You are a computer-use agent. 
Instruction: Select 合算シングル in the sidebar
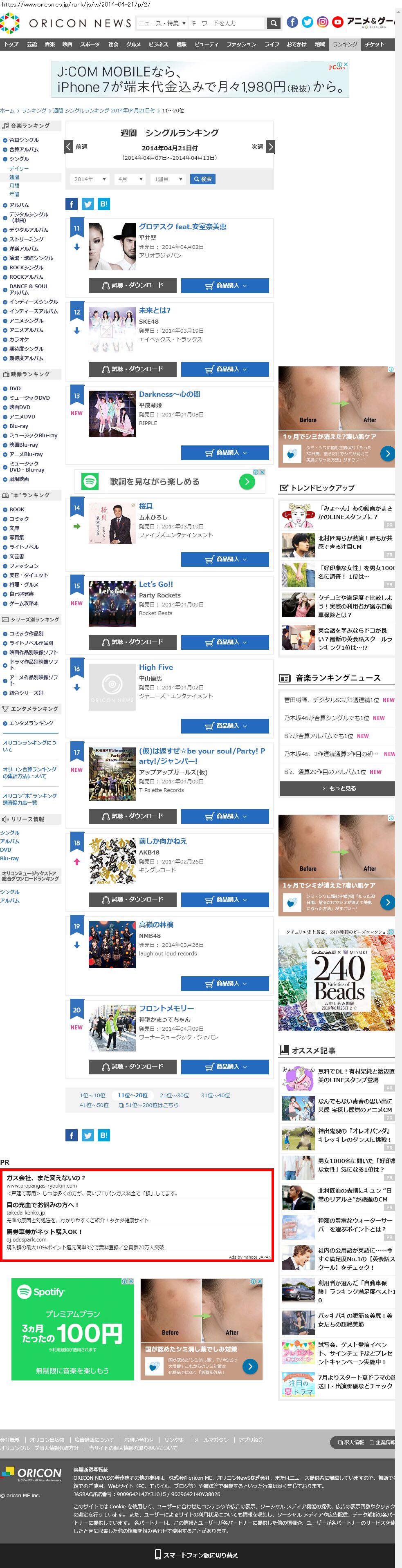(x=24, y=140)
